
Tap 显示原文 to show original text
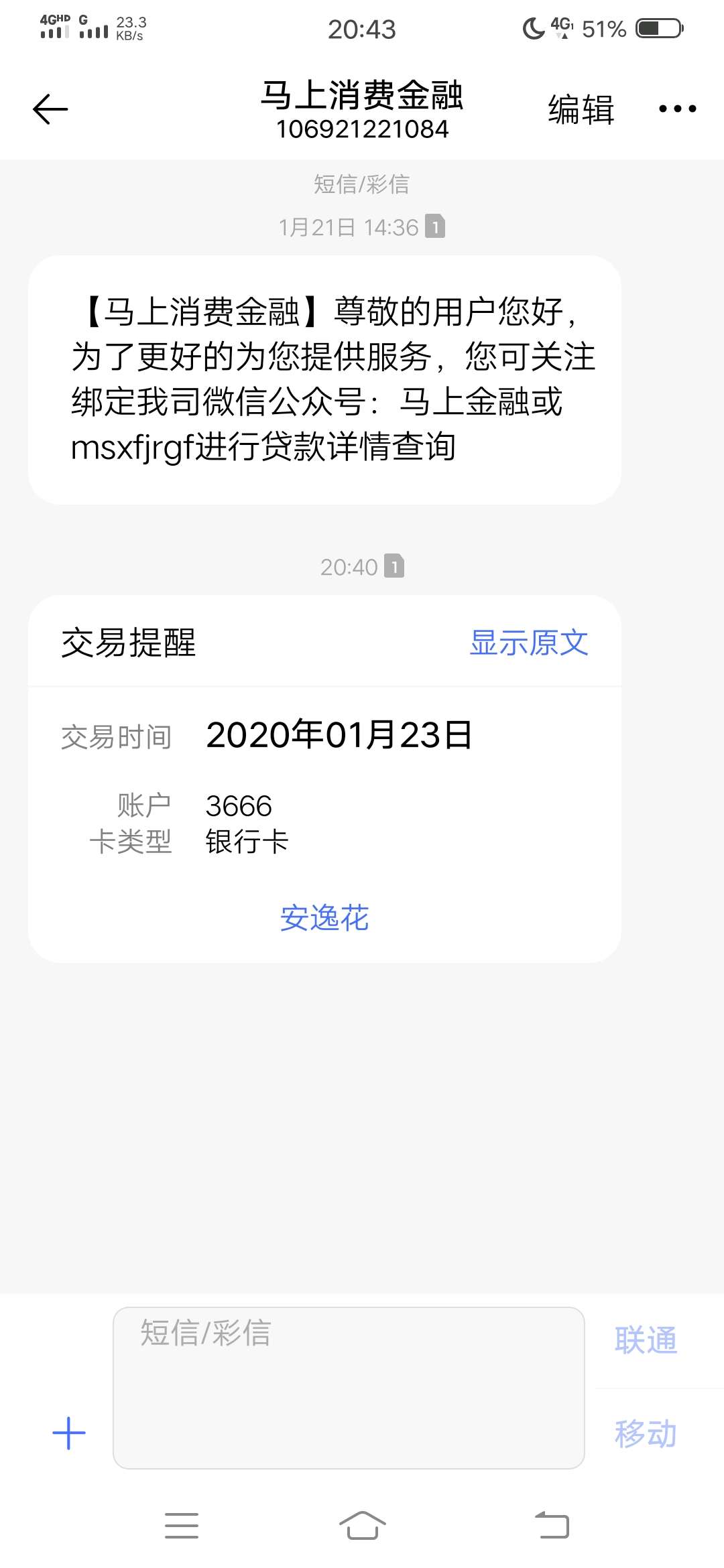[x=529, y=643]
